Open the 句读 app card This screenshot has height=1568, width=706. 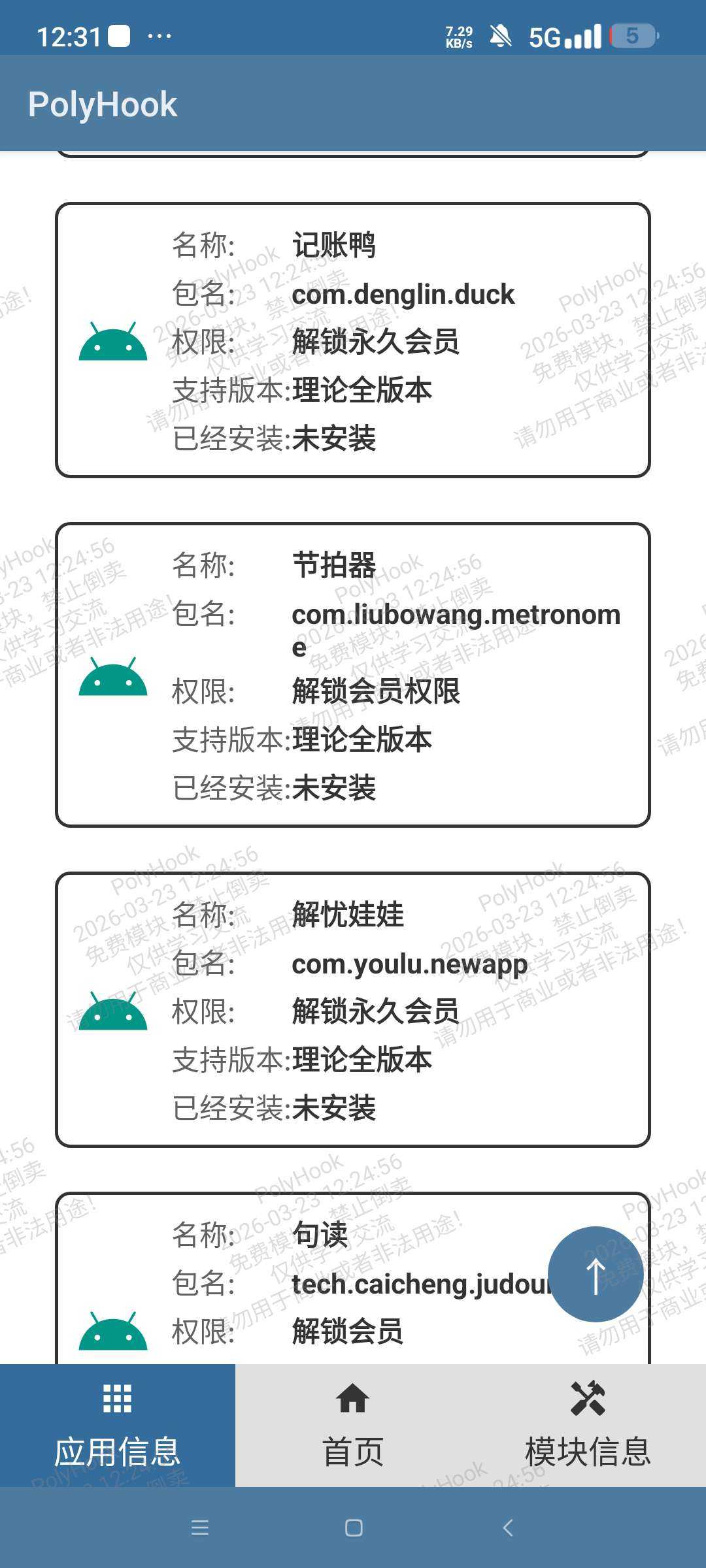pos(353,1279)
